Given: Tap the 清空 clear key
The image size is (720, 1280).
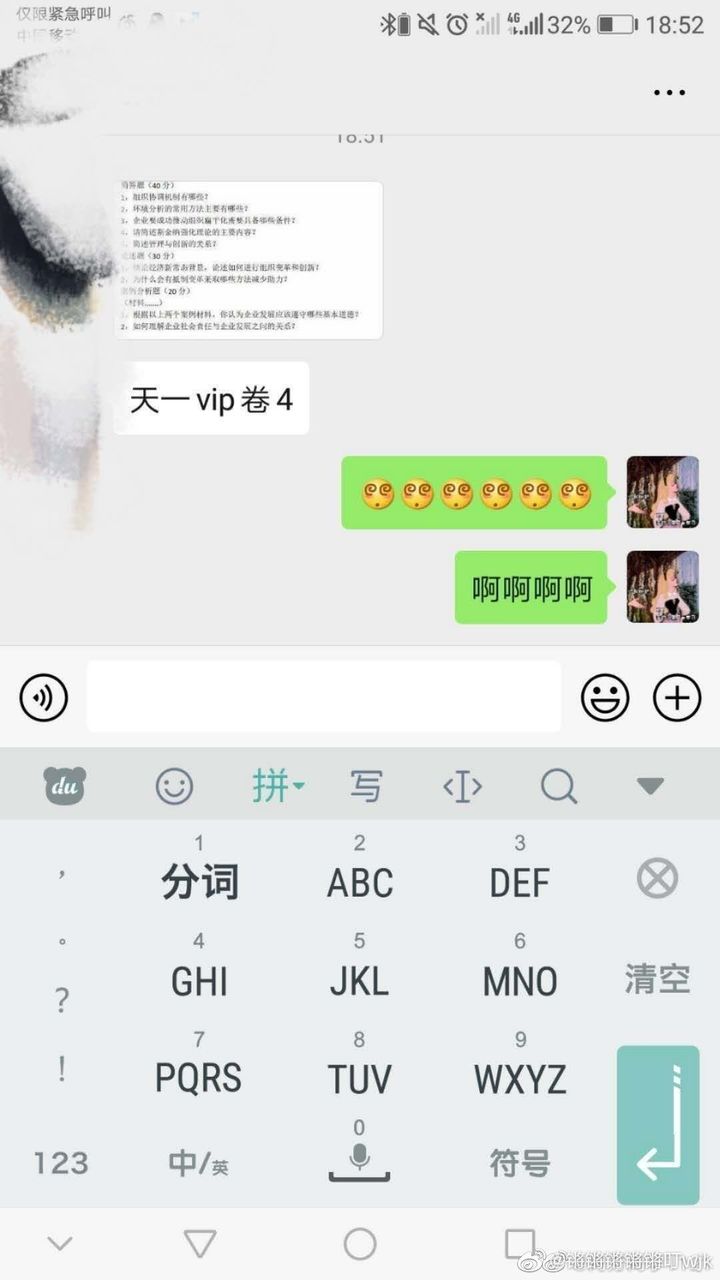Looking at the screenshot, I should click(x=657, y=979).
